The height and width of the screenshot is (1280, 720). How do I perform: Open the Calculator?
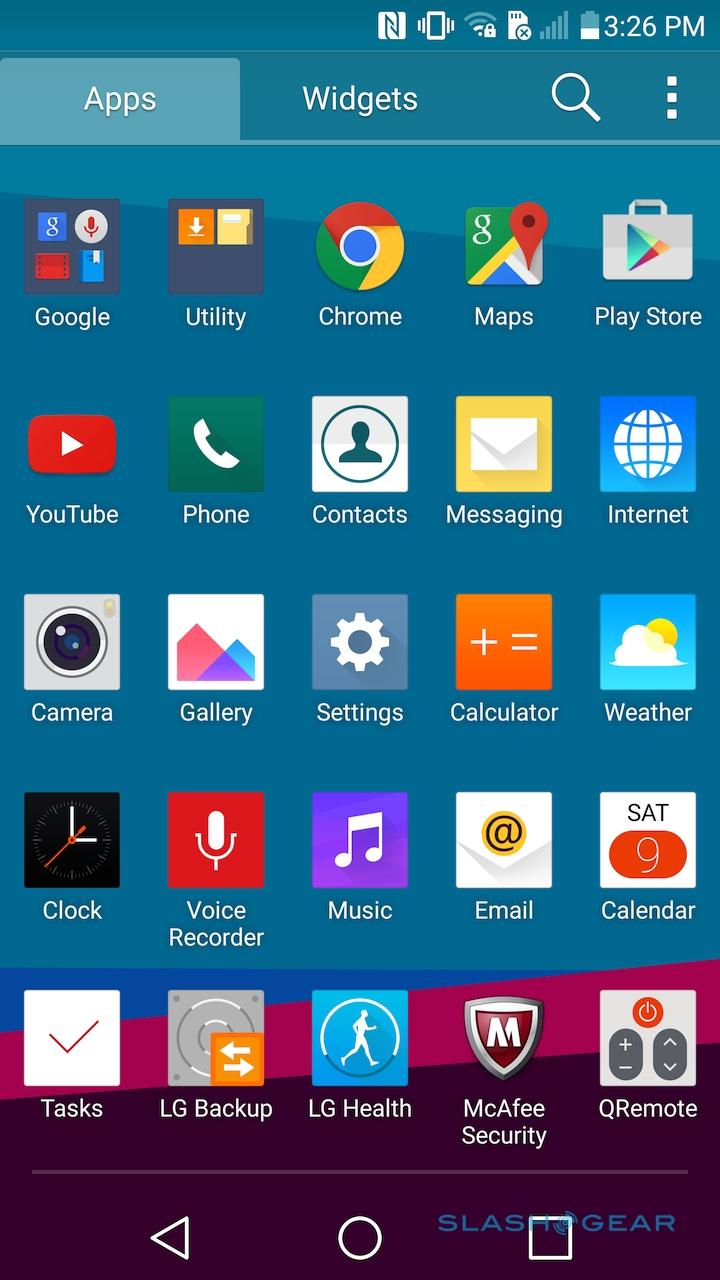[x=504, y=642]
